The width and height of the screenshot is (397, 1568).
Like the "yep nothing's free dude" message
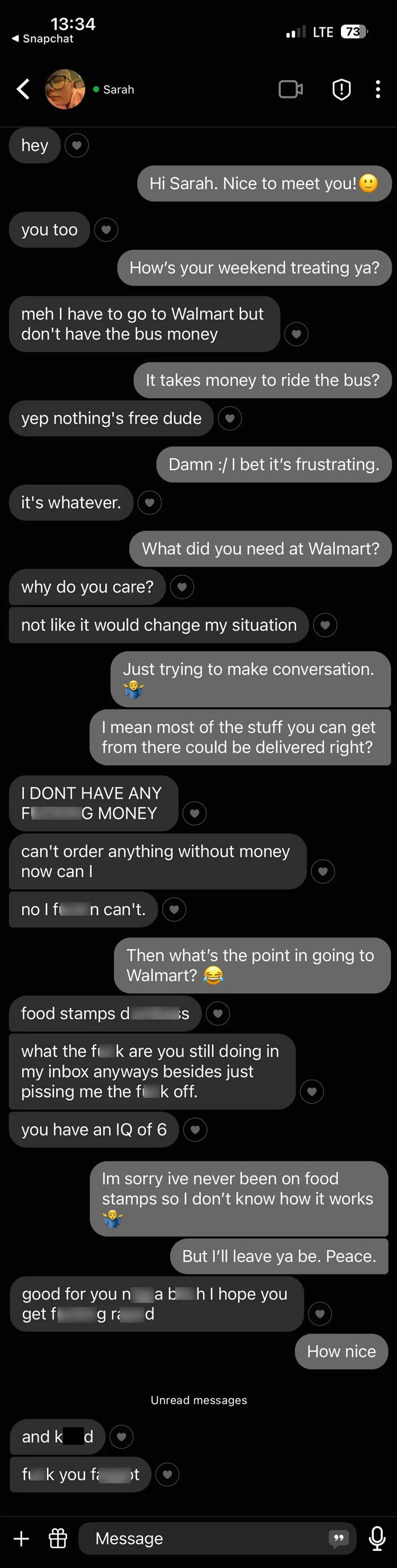point(230,418)
